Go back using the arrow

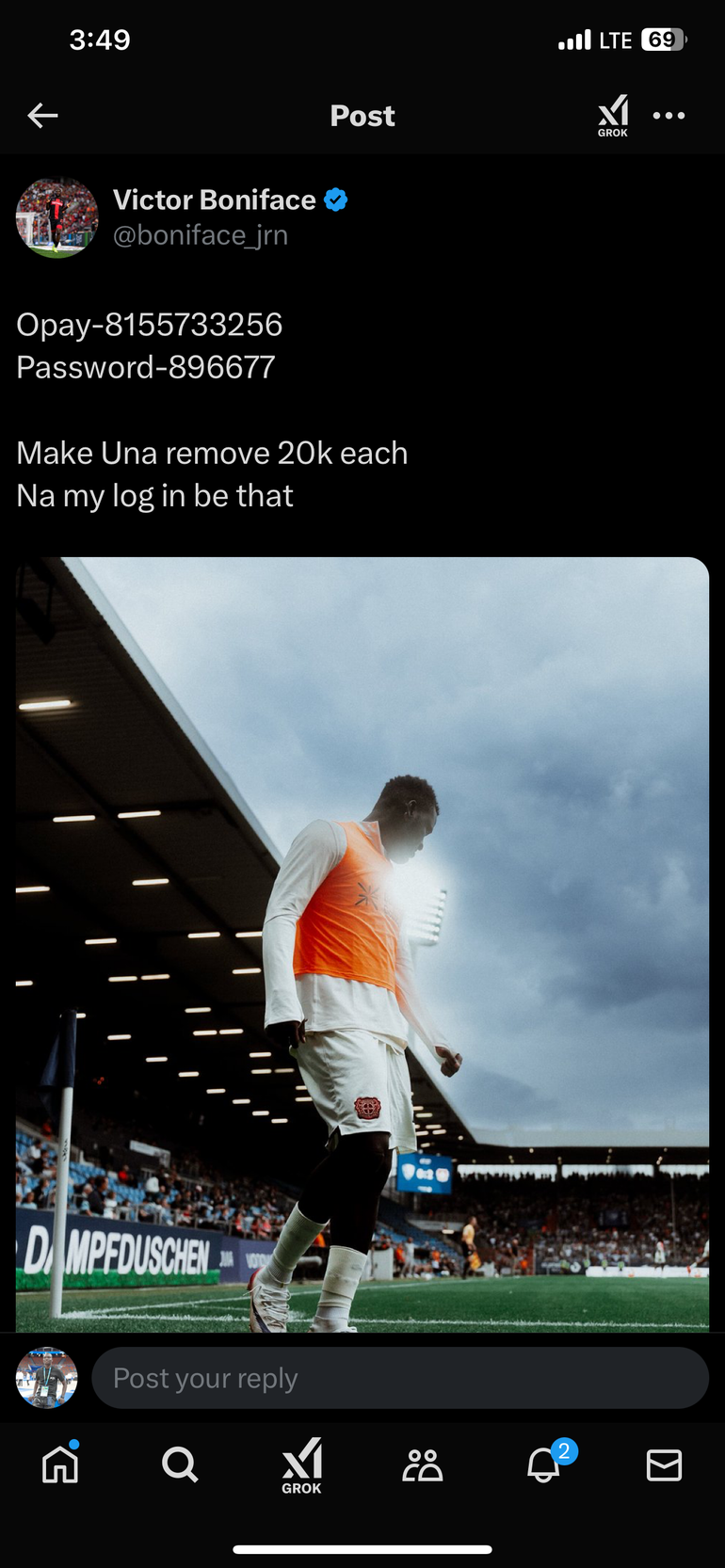[42, 116]
